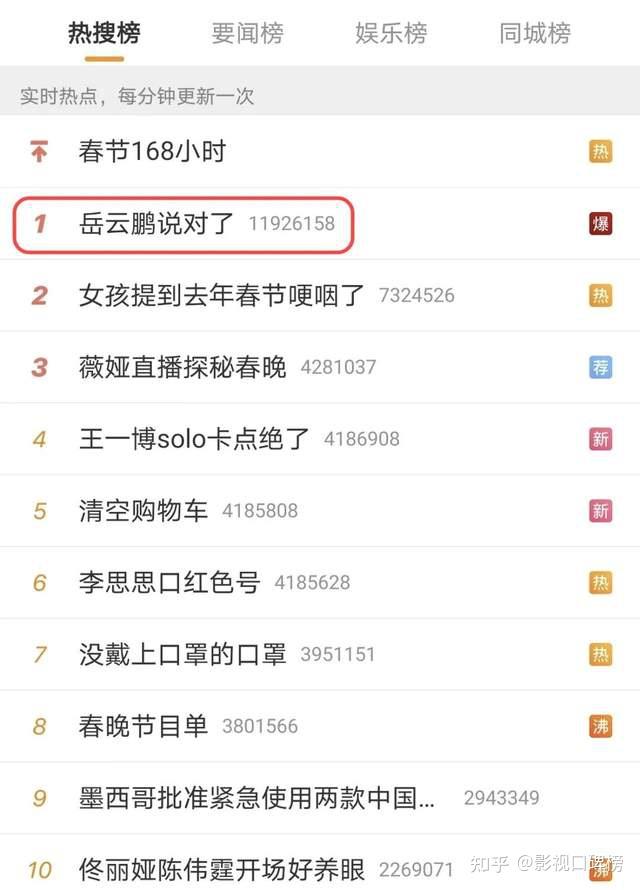Open trending item 清空购物车
The width and height of the screenshot is (640, 890).
(143, 511)
